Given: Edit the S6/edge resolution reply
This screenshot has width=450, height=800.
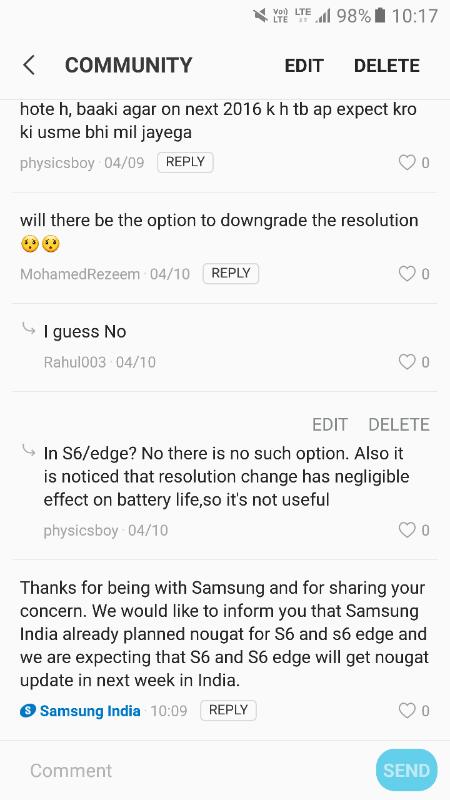Looking at the screenshot, I should click(330, 424).
